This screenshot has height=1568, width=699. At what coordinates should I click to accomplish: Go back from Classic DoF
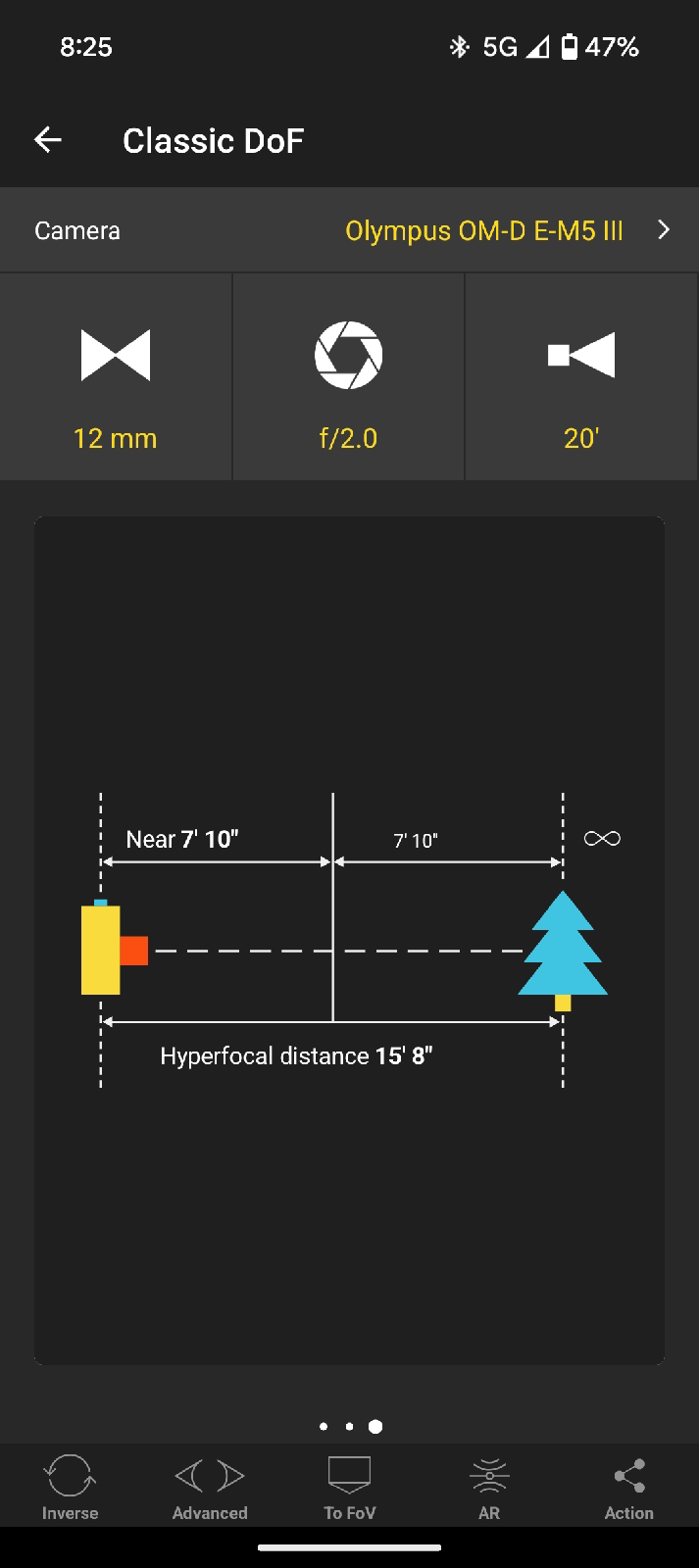(x=48, y=140)
